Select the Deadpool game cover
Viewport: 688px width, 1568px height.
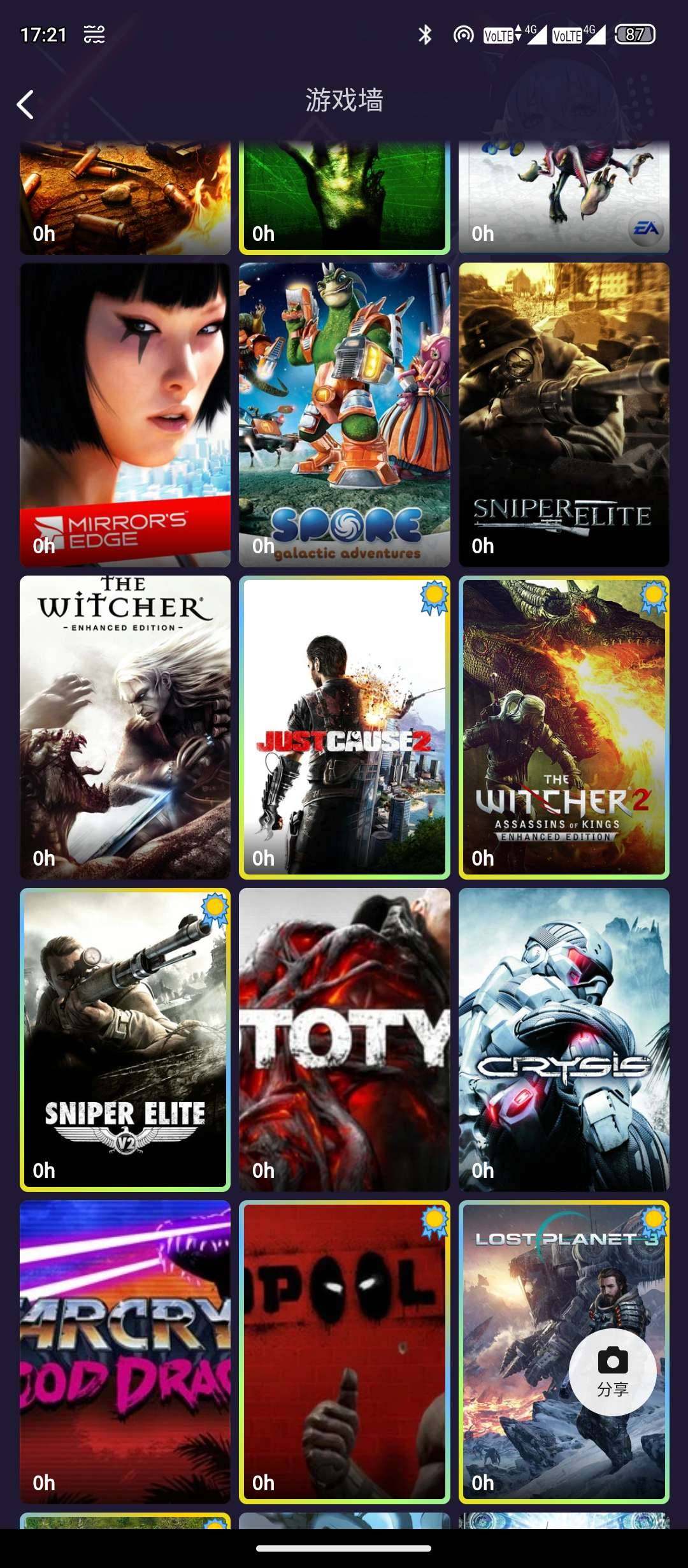(344, 1351)
